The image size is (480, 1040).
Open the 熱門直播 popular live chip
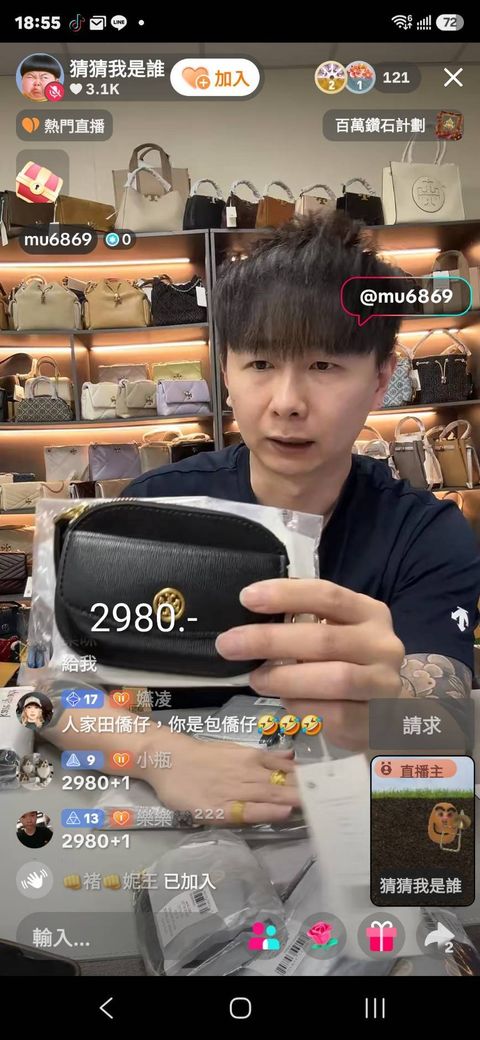[x=64, y=126]
